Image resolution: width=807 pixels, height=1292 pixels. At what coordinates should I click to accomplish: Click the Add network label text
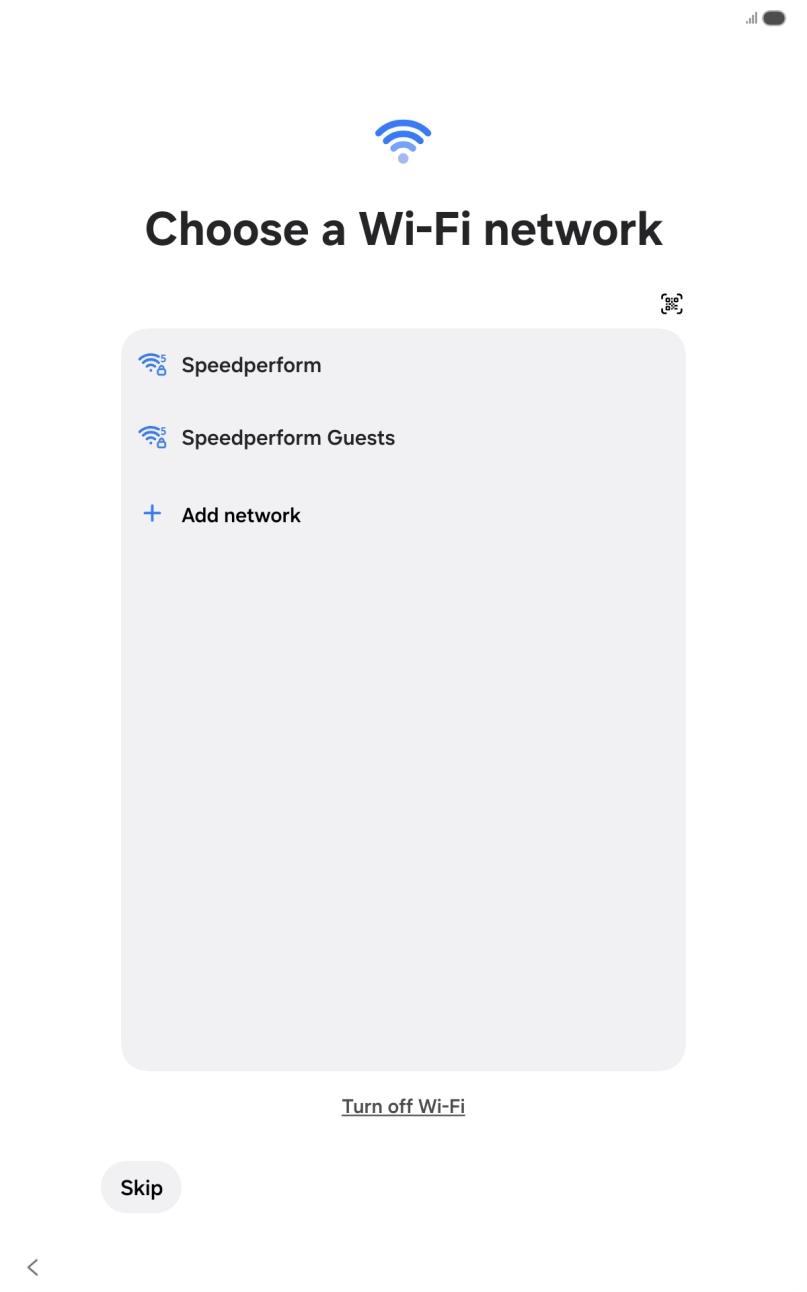(240, 515)
